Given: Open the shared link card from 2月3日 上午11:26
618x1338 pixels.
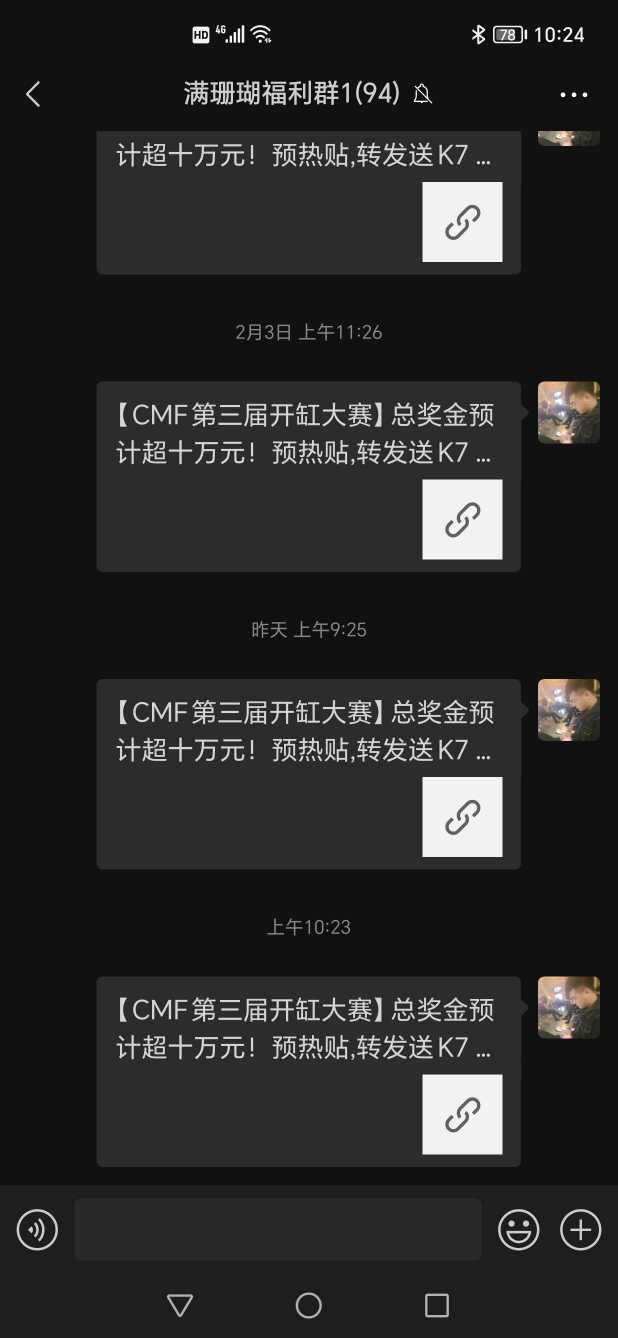Looking at the screenshot, I should [308, 476].
